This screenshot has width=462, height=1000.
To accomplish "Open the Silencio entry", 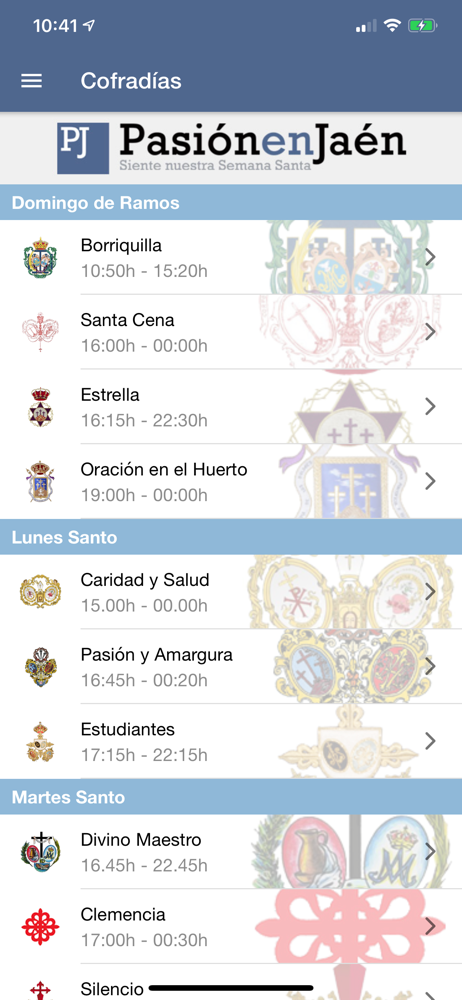I will coord(231,982).
